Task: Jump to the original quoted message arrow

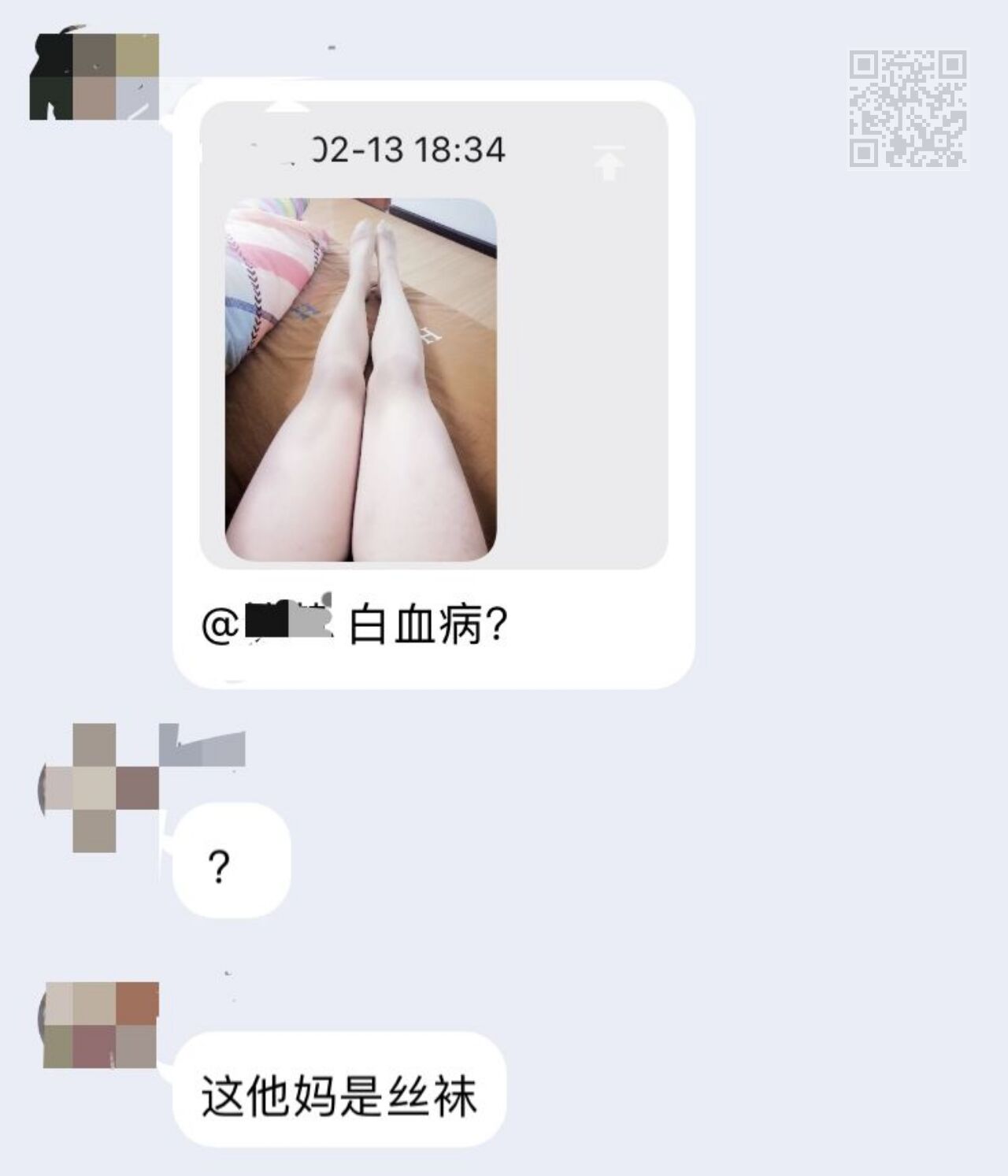Action: pos(608,163)
